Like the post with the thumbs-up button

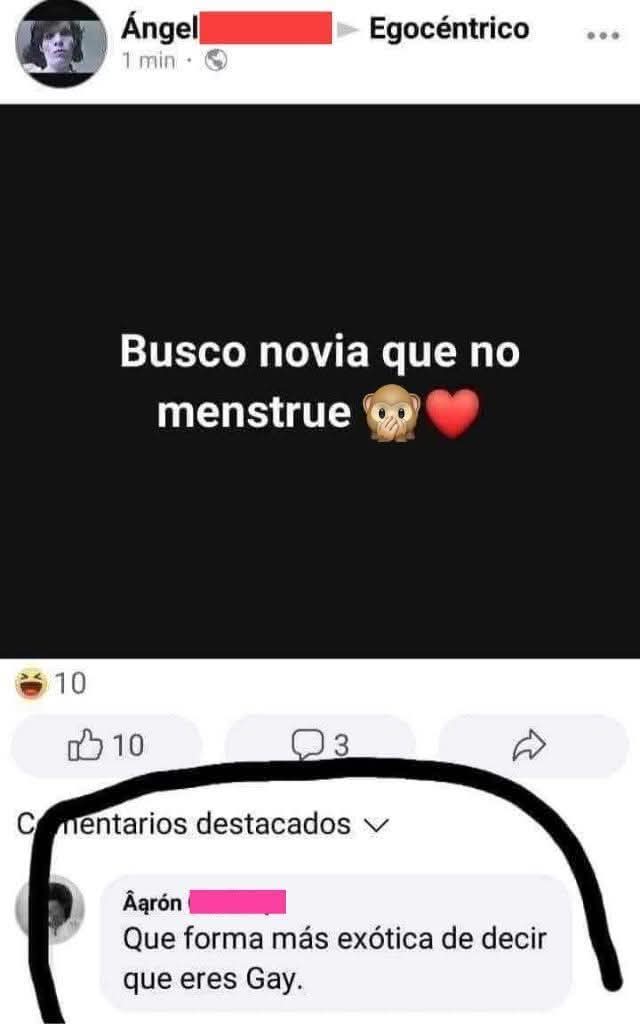click(106, 745)
